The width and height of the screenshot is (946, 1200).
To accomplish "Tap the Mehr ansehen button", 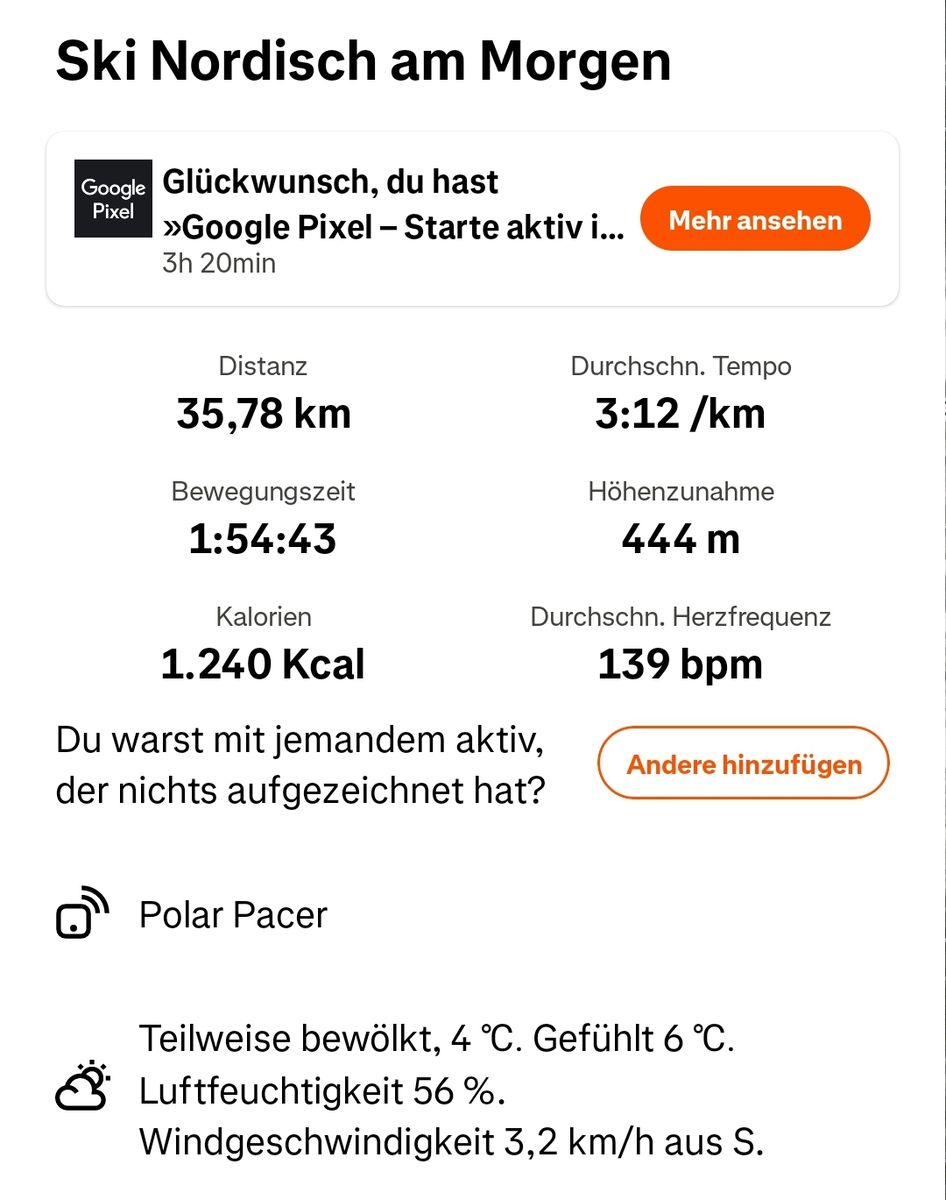I will 755,220.
